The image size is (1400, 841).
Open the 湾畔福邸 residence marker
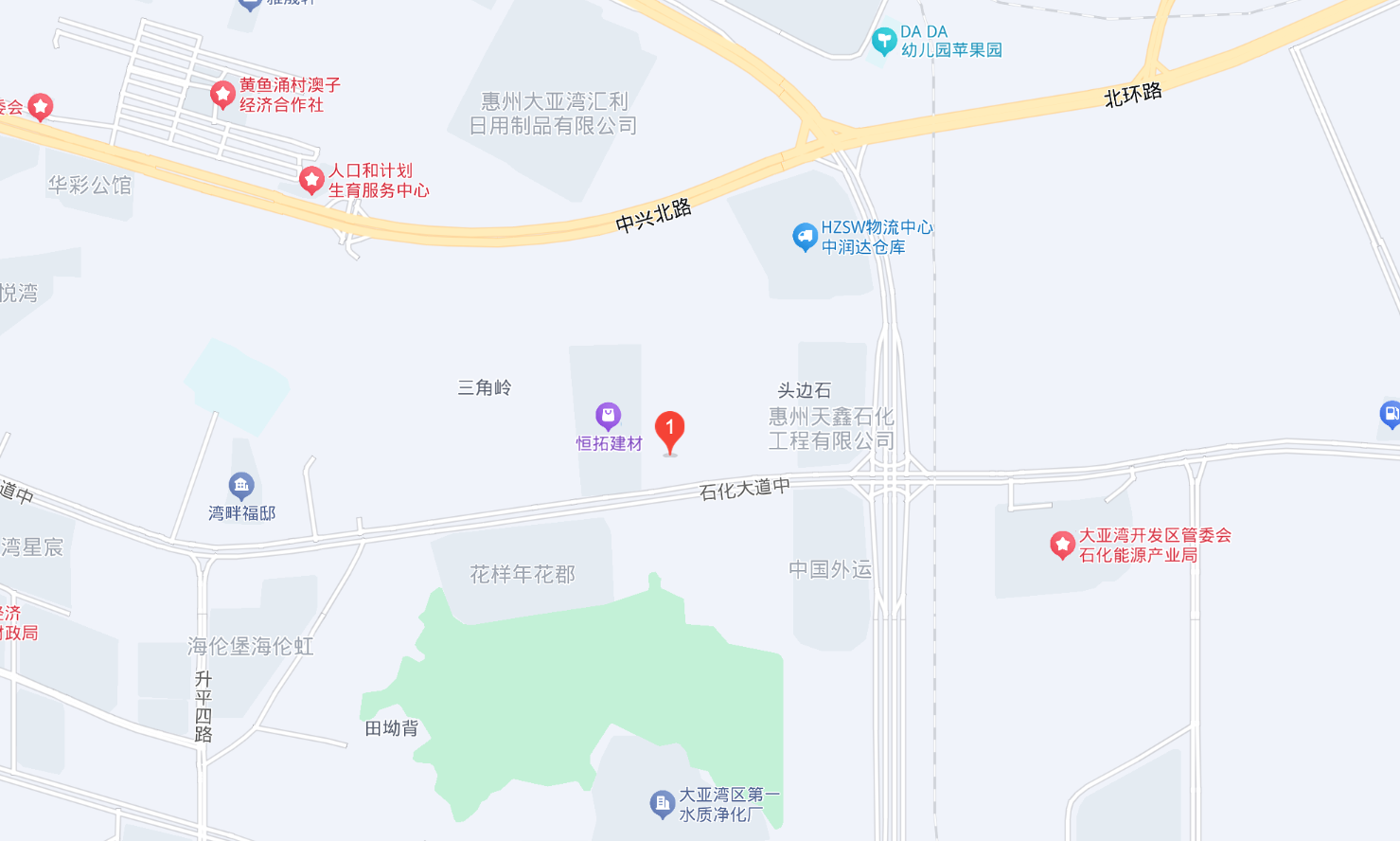[241, 487]
